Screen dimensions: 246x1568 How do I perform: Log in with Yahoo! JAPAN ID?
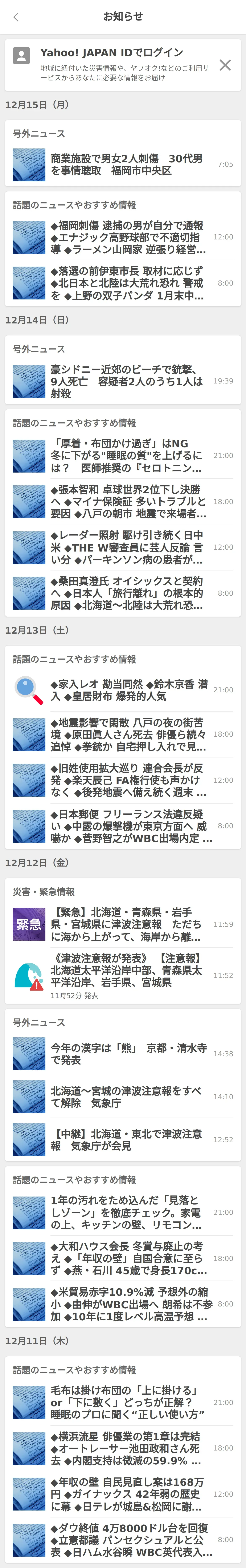point(112,53)
